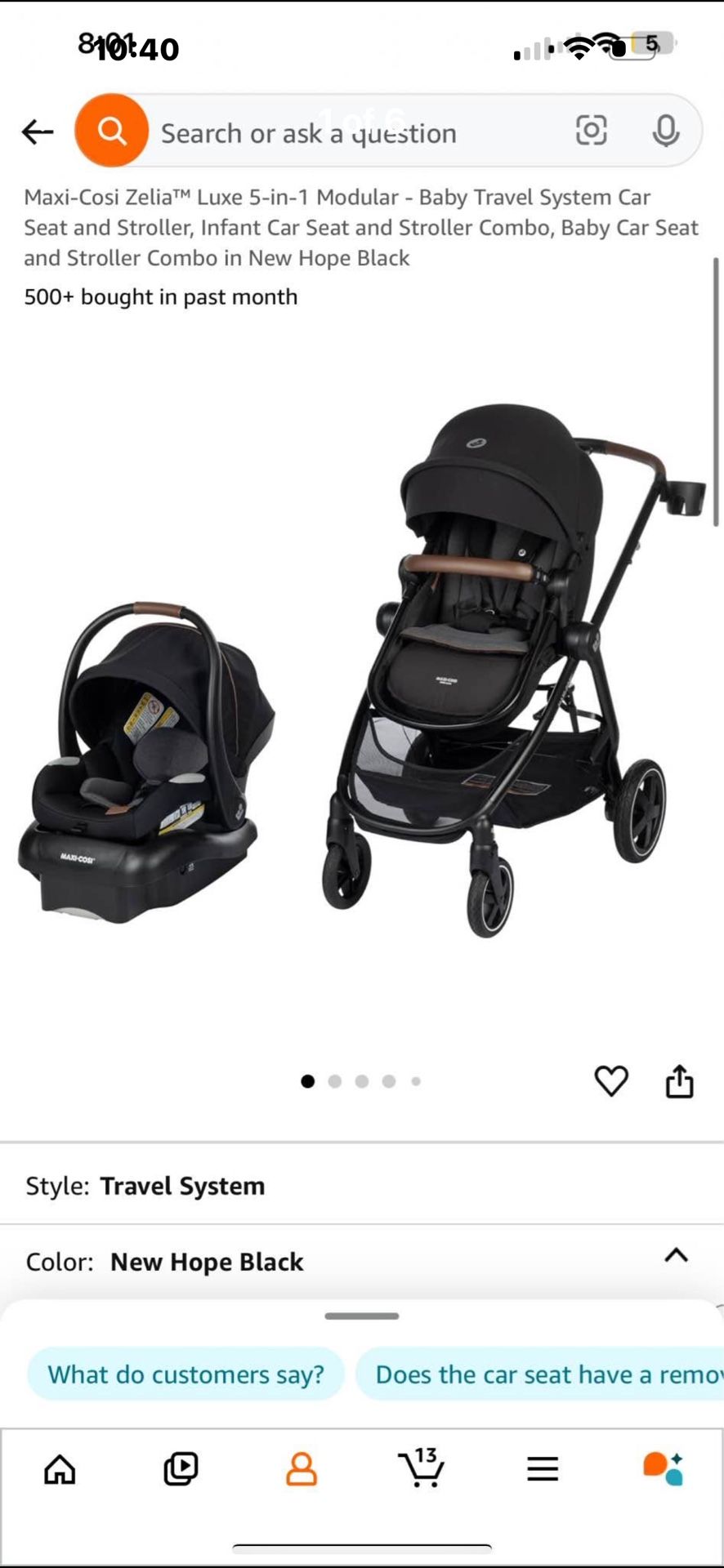The height and width of the screenshot is (1568, 724).
Task: Collapse the Color New Hope Black section
Action: pyautogui.click(x=676, y=1255)
